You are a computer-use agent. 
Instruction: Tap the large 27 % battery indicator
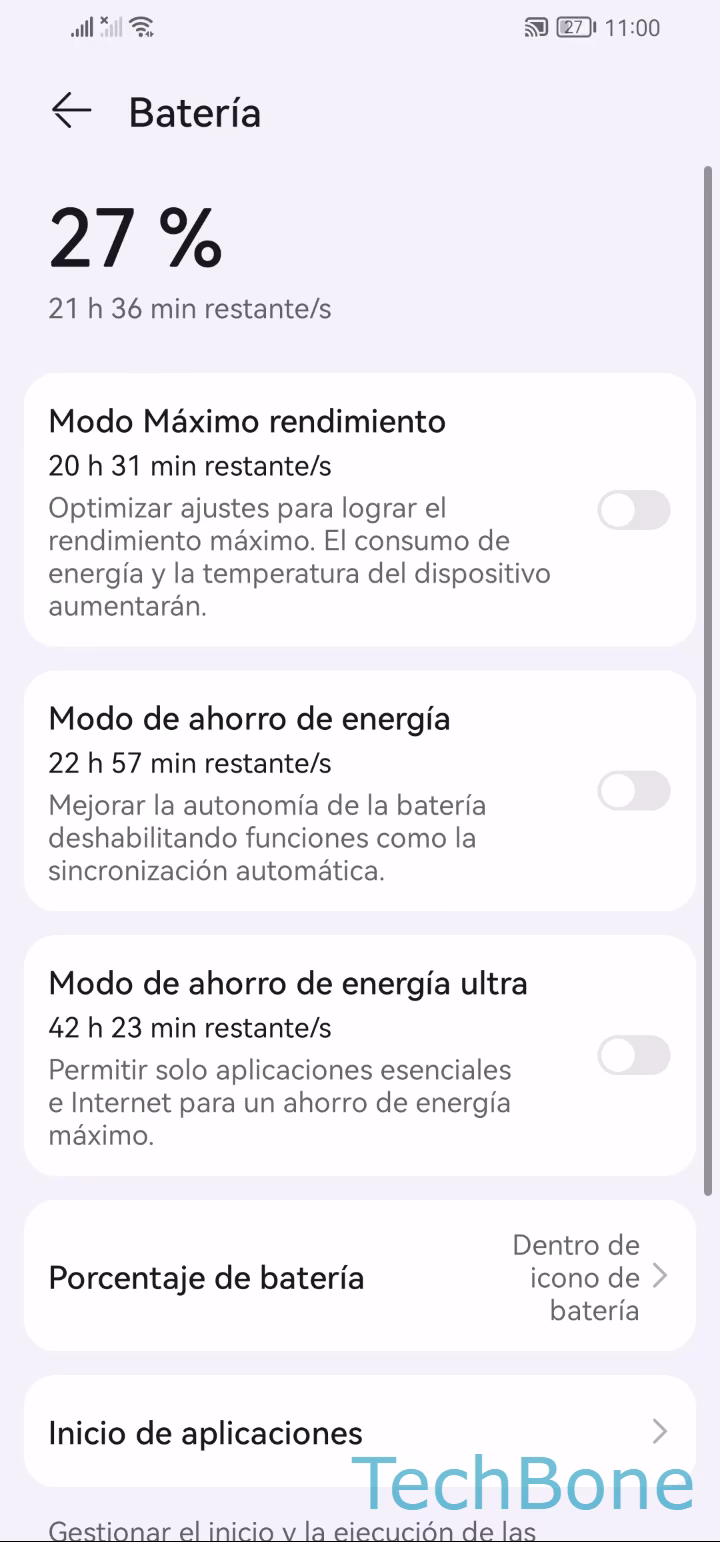[134, 237]
